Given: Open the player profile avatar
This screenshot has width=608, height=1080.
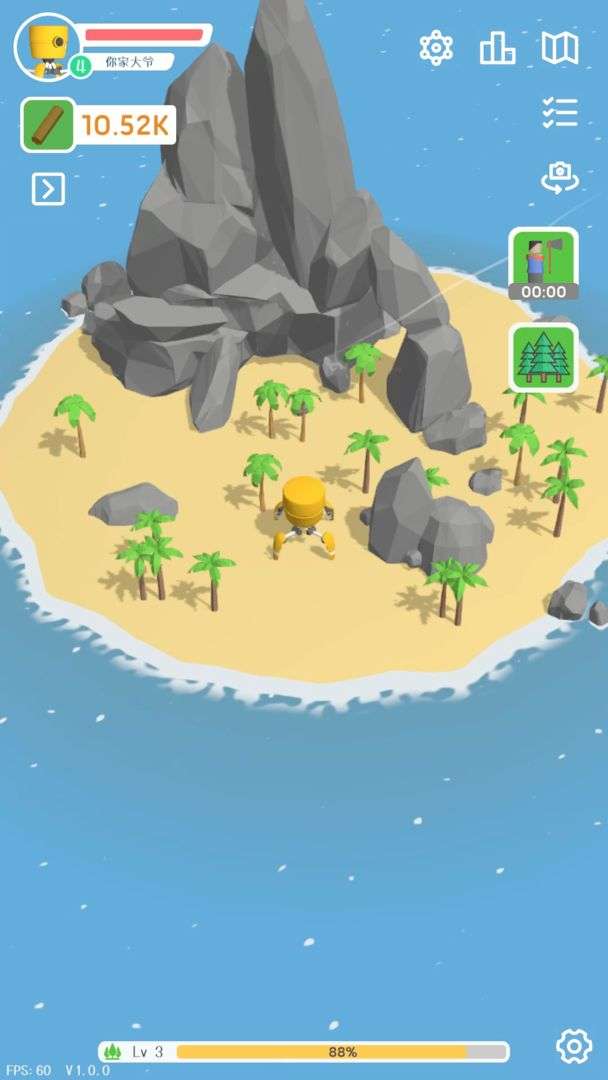Looking at the screenshot, I should (47, 48).
